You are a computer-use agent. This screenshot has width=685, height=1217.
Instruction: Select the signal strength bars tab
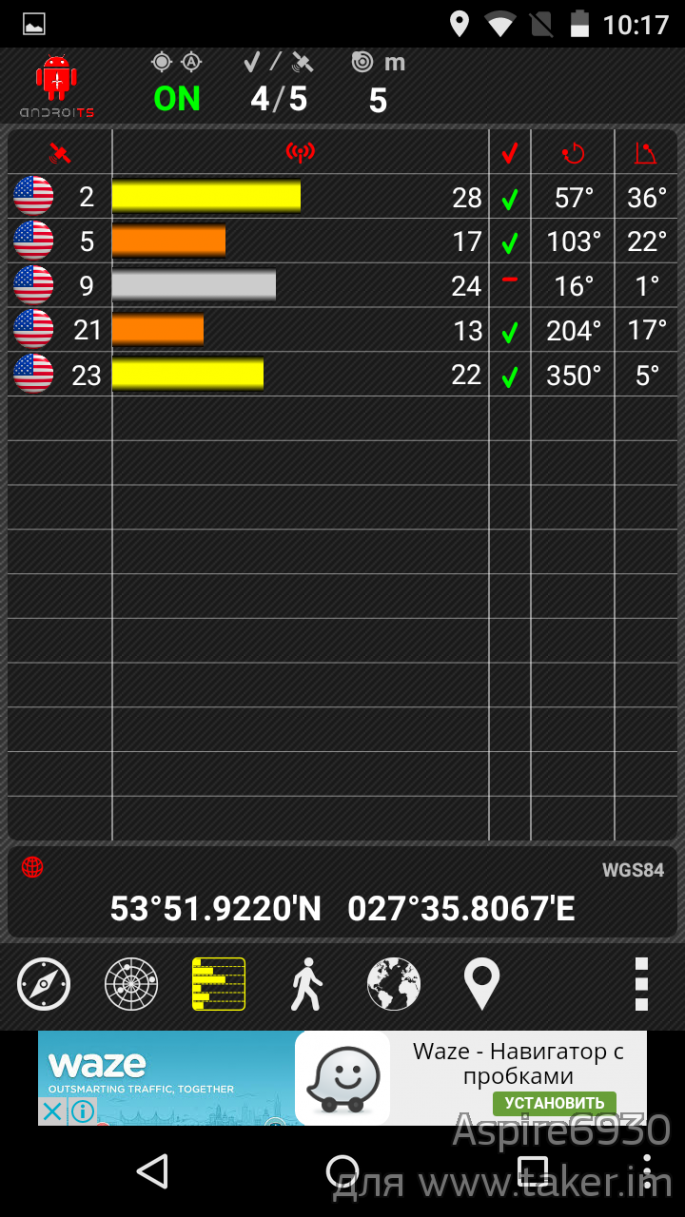click(219, 984)
